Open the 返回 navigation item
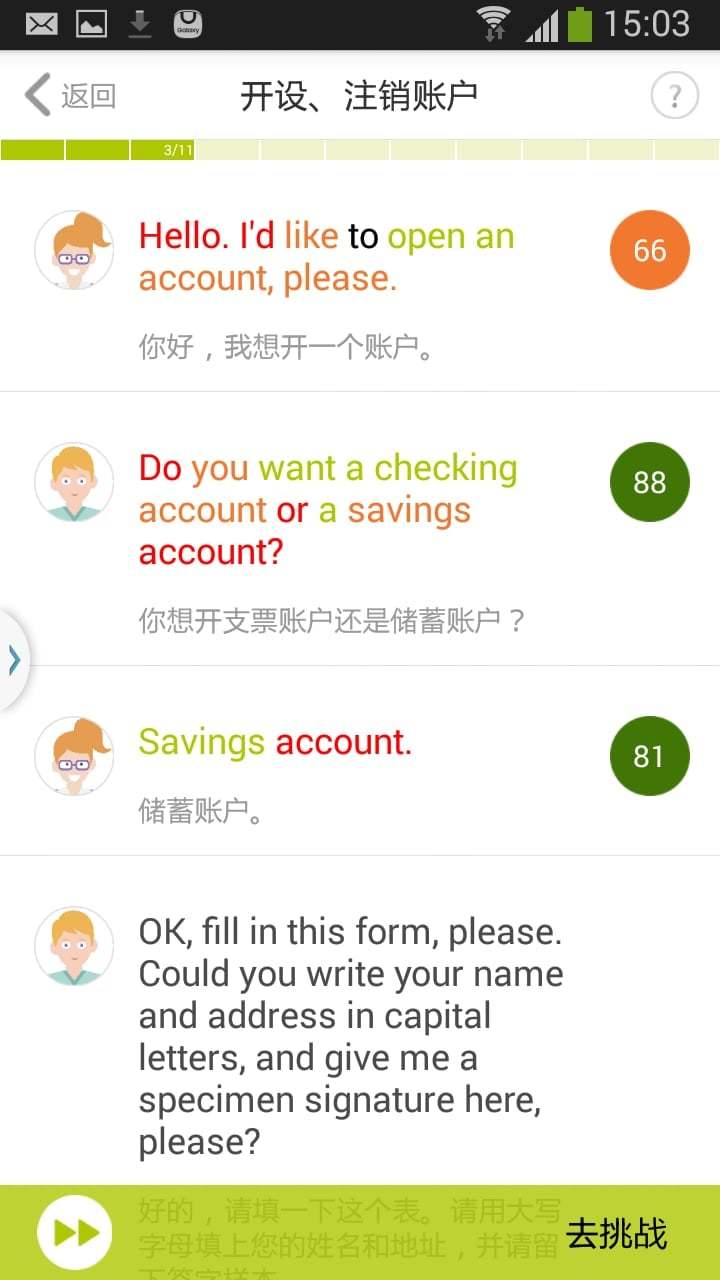This screenshot has width=720, height=1280. (x=85, y=95)
